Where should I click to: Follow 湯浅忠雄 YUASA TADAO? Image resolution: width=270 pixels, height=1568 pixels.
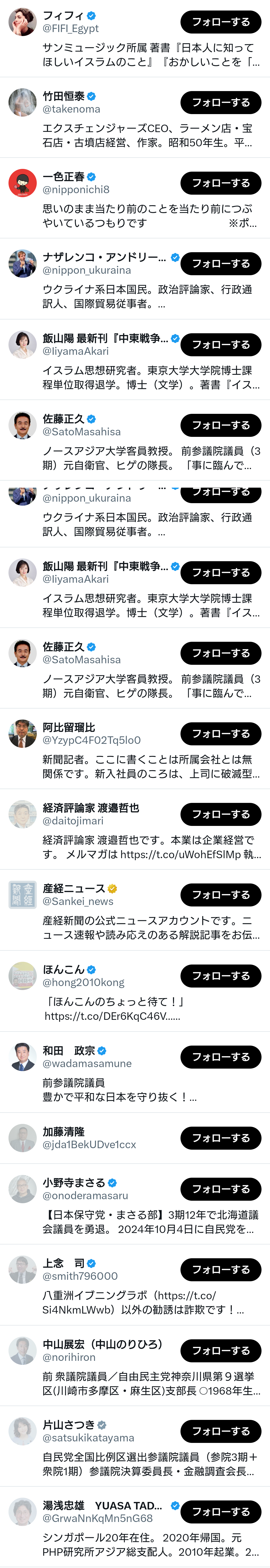tap(221, 1512)
